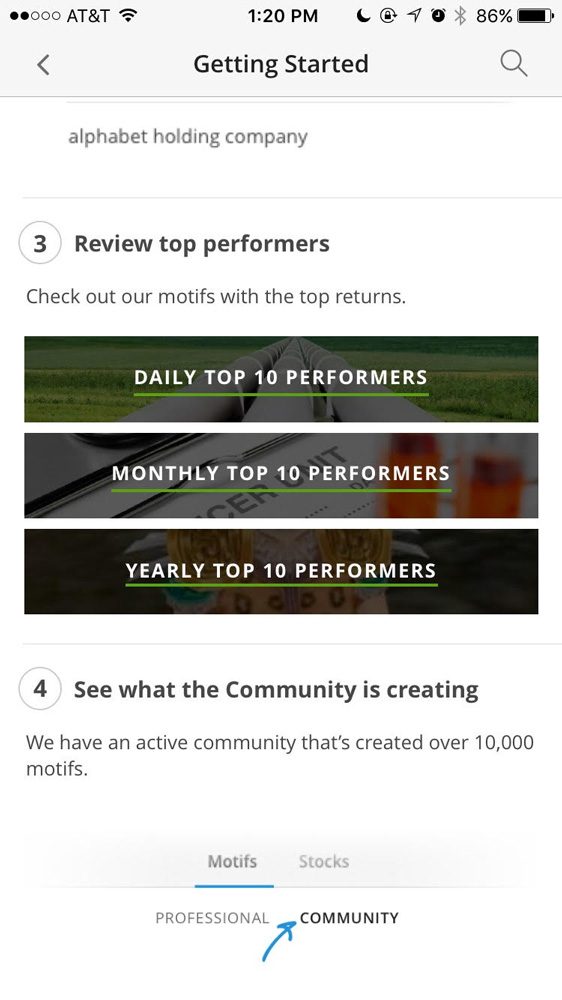Open the search icon

coord(514,64)
